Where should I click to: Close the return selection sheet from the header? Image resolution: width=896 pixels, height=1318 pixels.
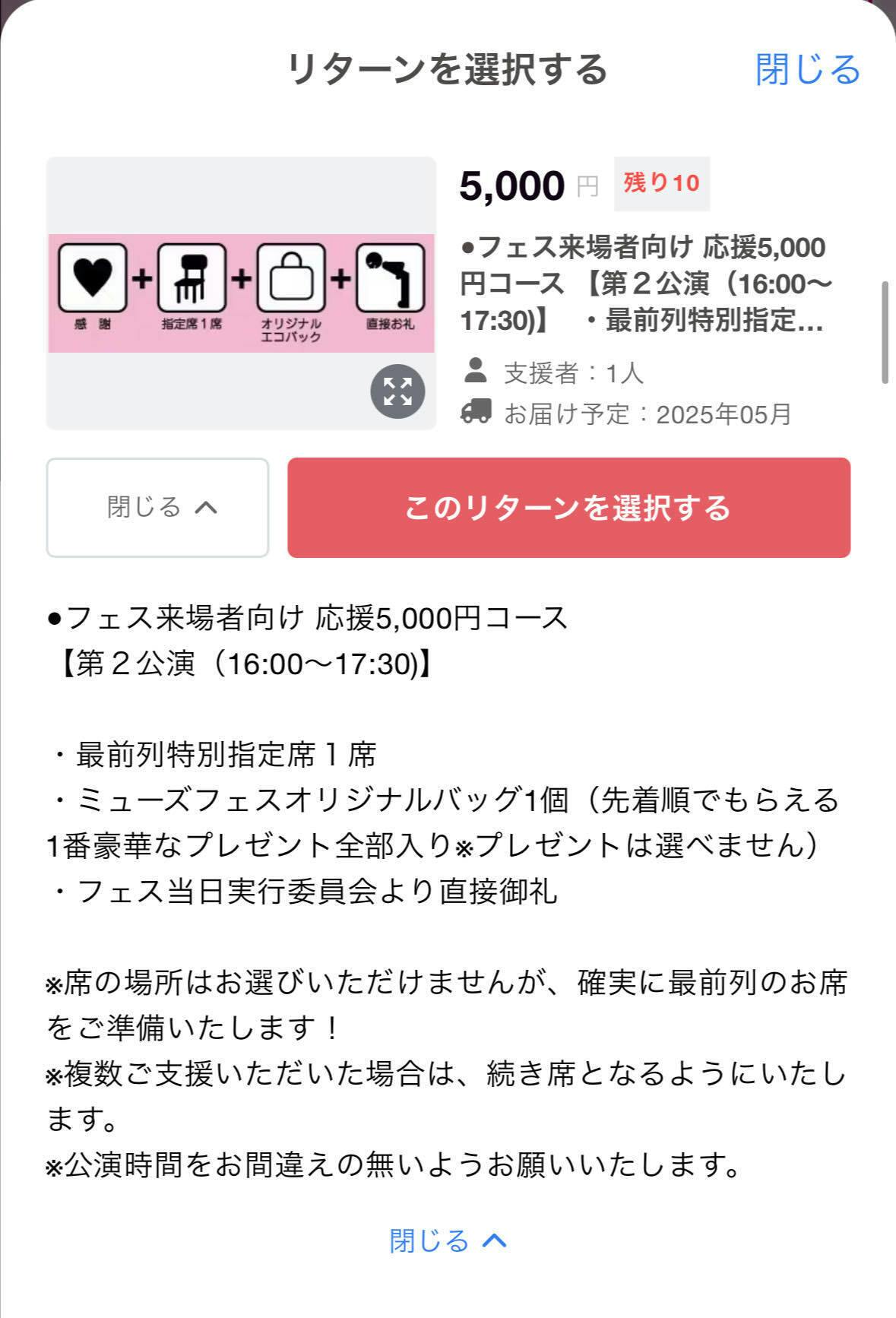(807, 69)
